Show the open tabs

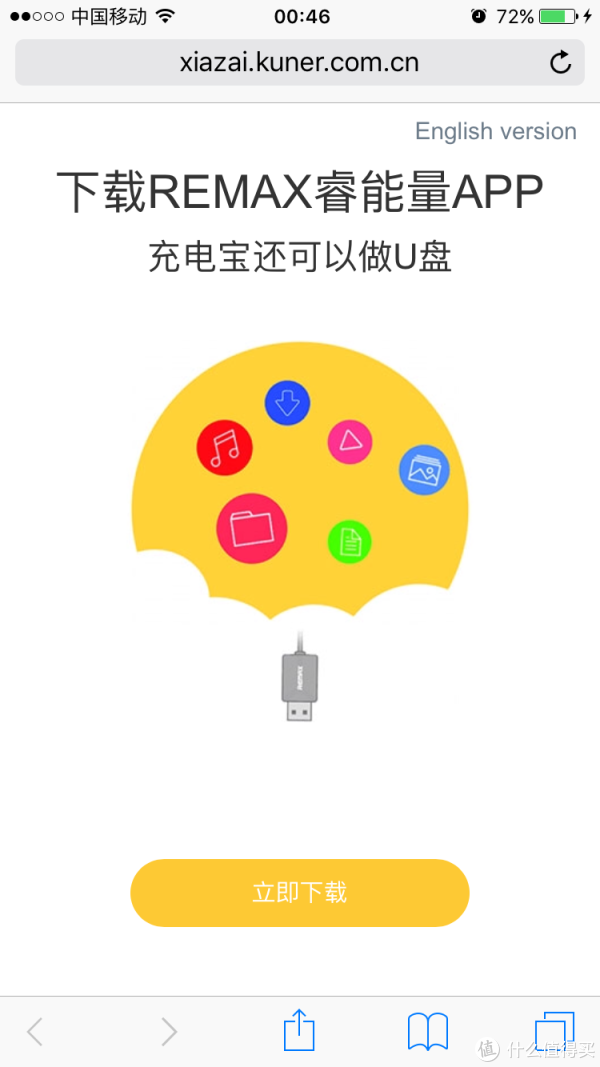coord(554,1030)
